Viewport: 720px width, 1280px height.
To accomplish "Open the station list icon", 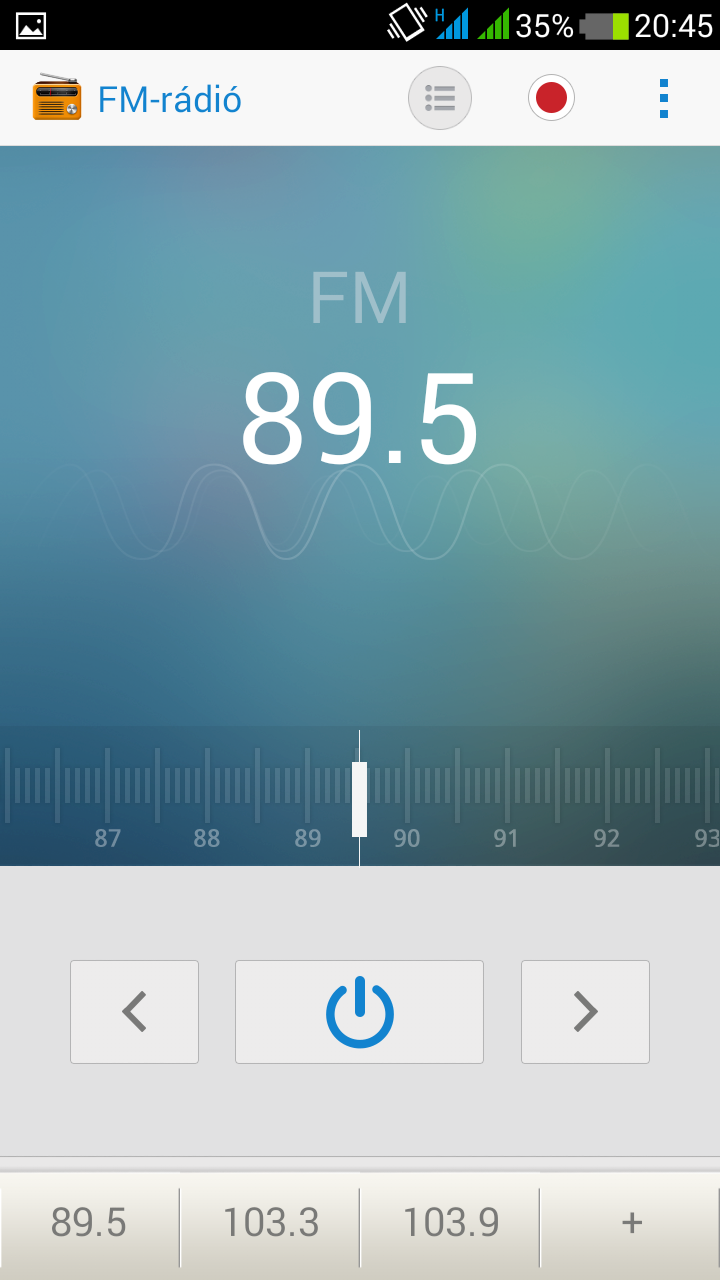I will point(440,98).
